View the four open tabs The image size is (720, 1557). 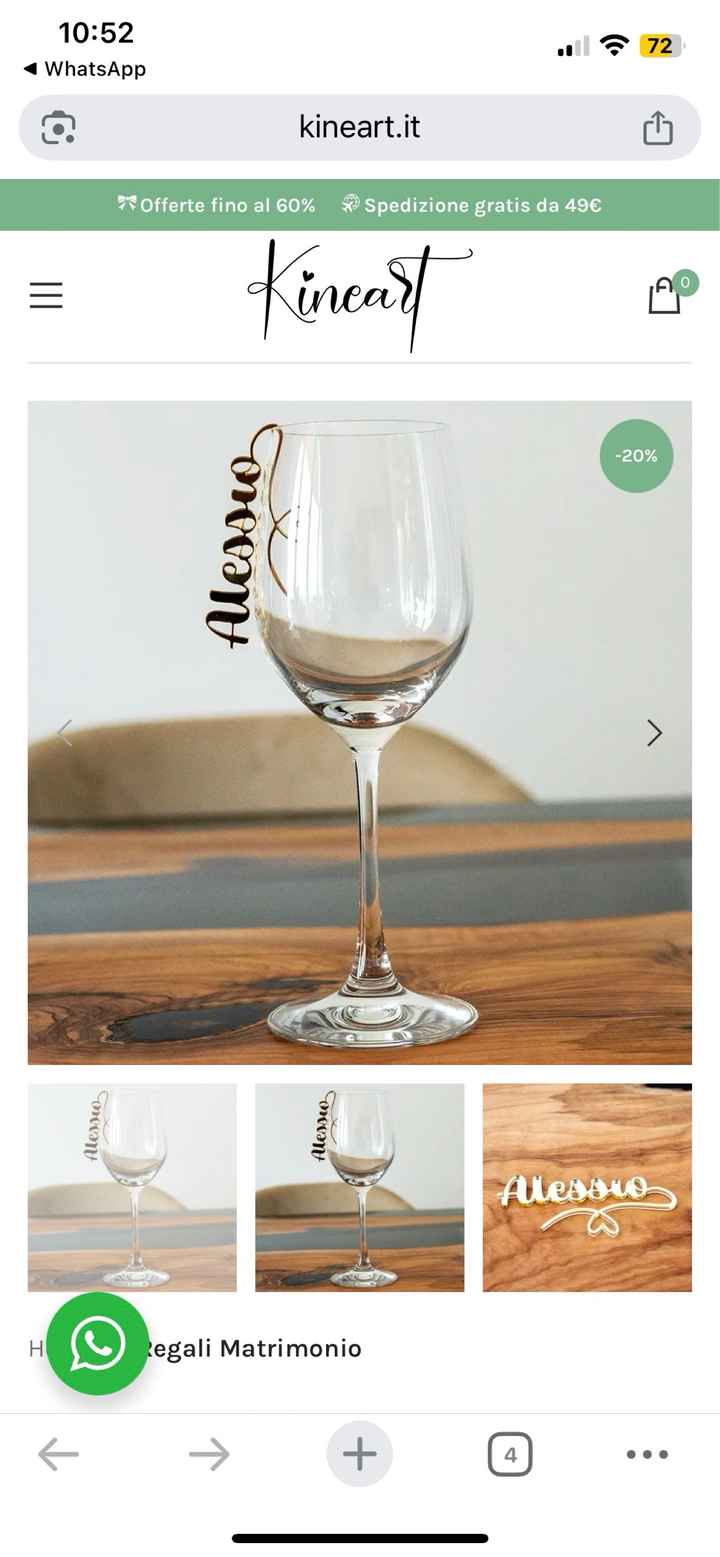pyautogui.click(x=509, y=1454)
